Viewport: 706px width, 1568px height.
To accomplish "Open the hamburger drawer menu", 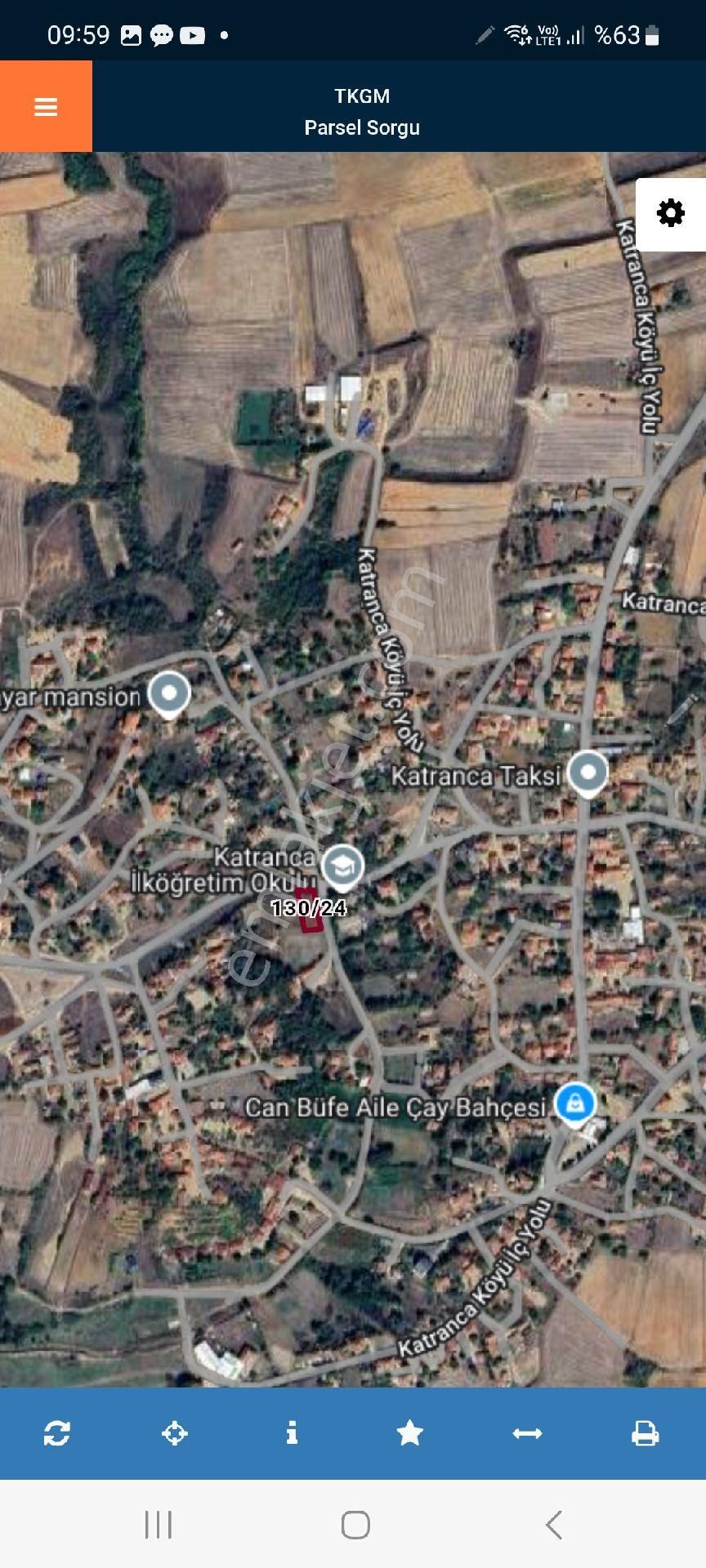I will coord(46,107).
